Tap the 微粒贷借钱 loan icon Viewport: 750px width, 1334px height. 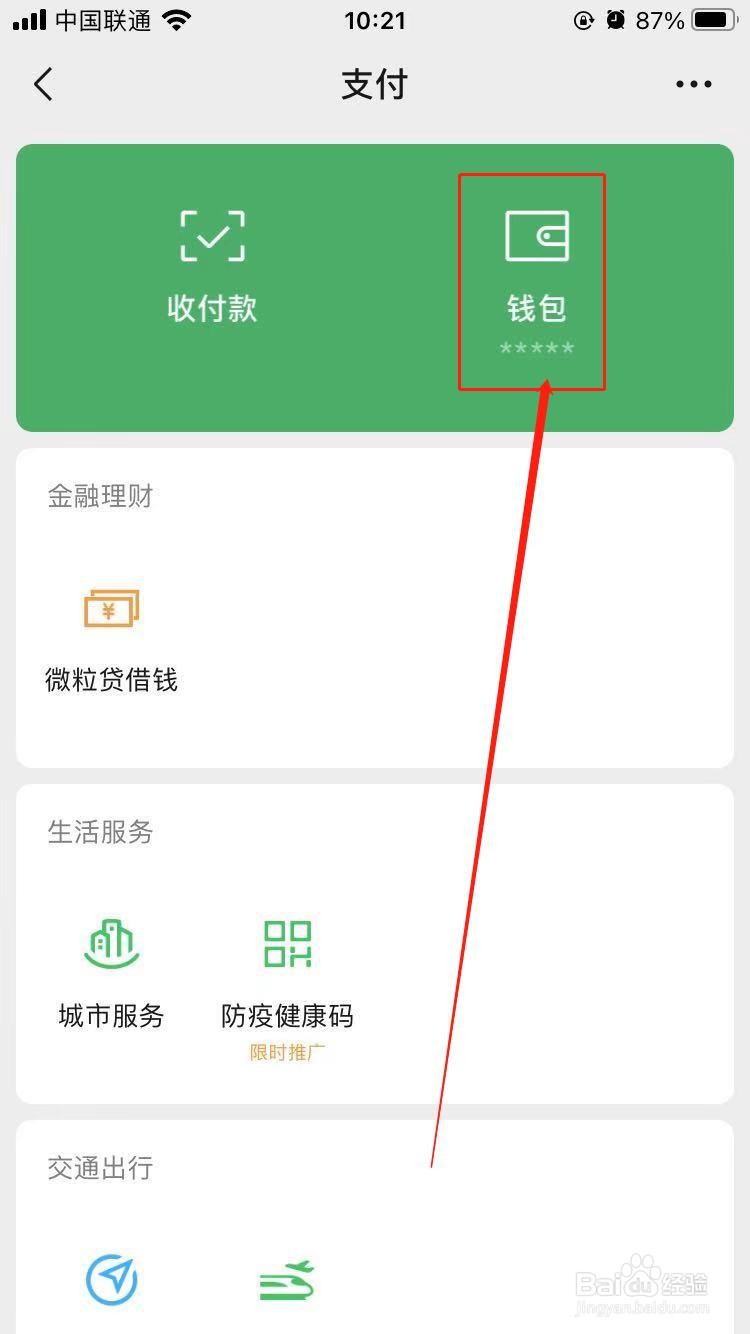point(110,607)
